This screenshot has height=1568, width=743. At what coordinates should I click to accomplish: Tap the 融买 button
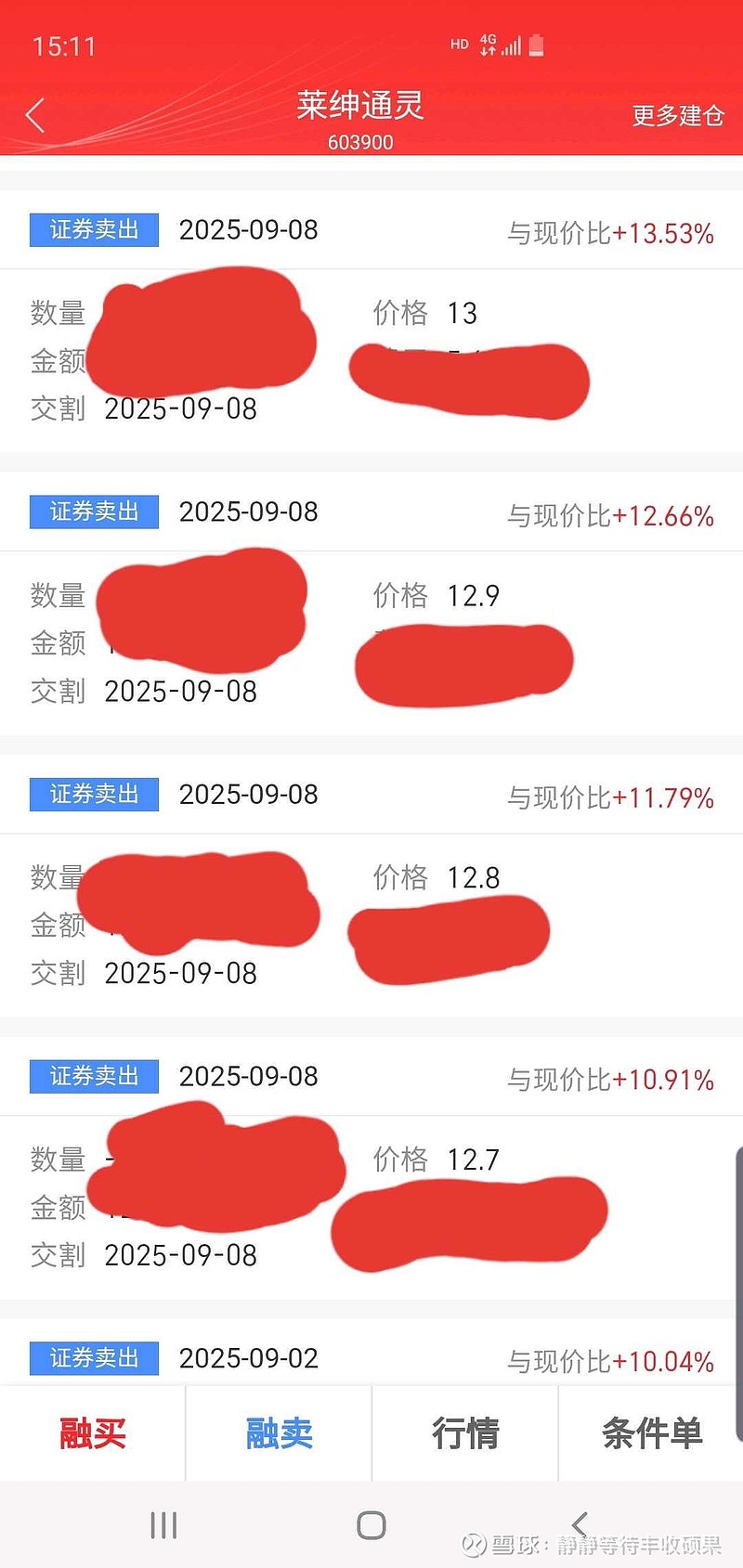[x=92, y=1433]
